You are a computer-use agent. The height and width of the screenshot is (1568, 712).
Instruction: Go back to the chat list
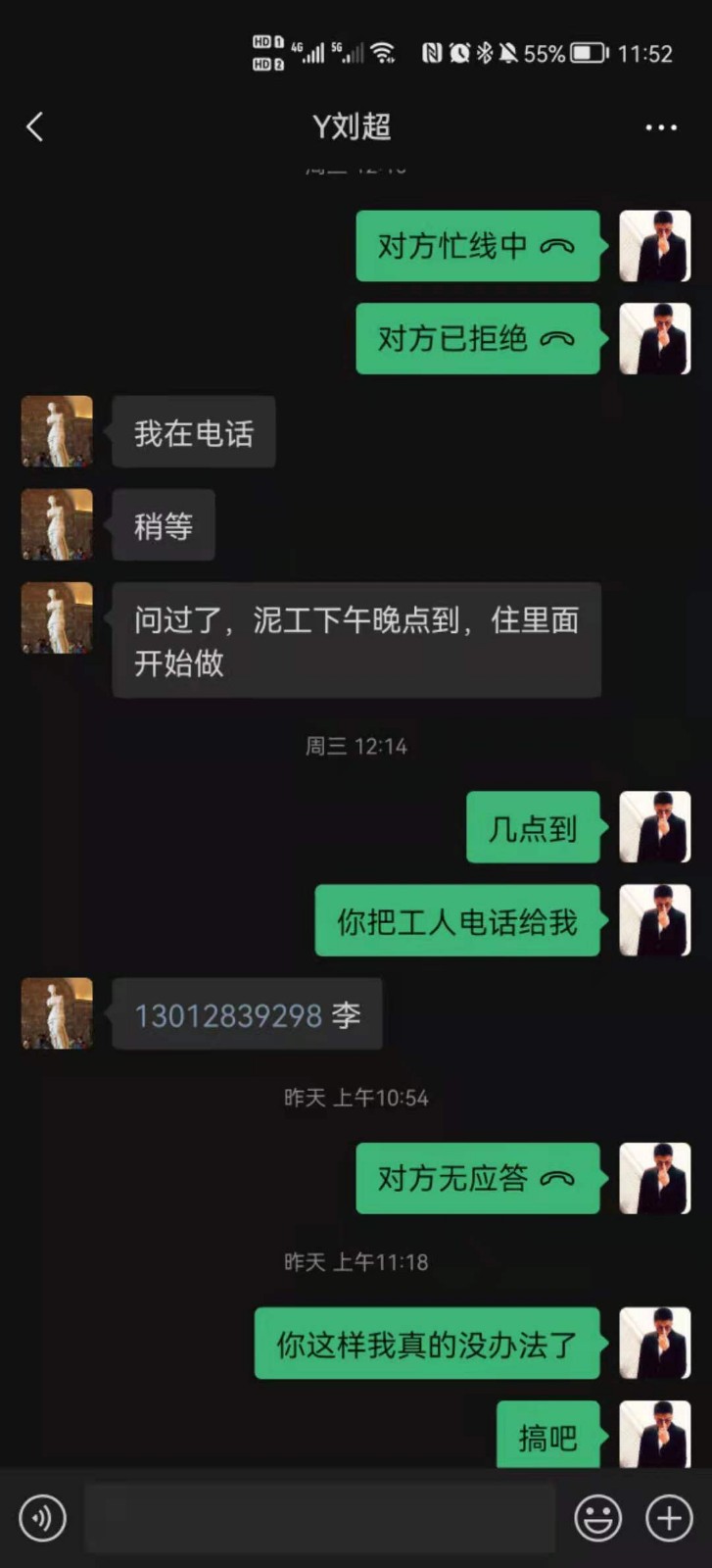pos(35,126)
